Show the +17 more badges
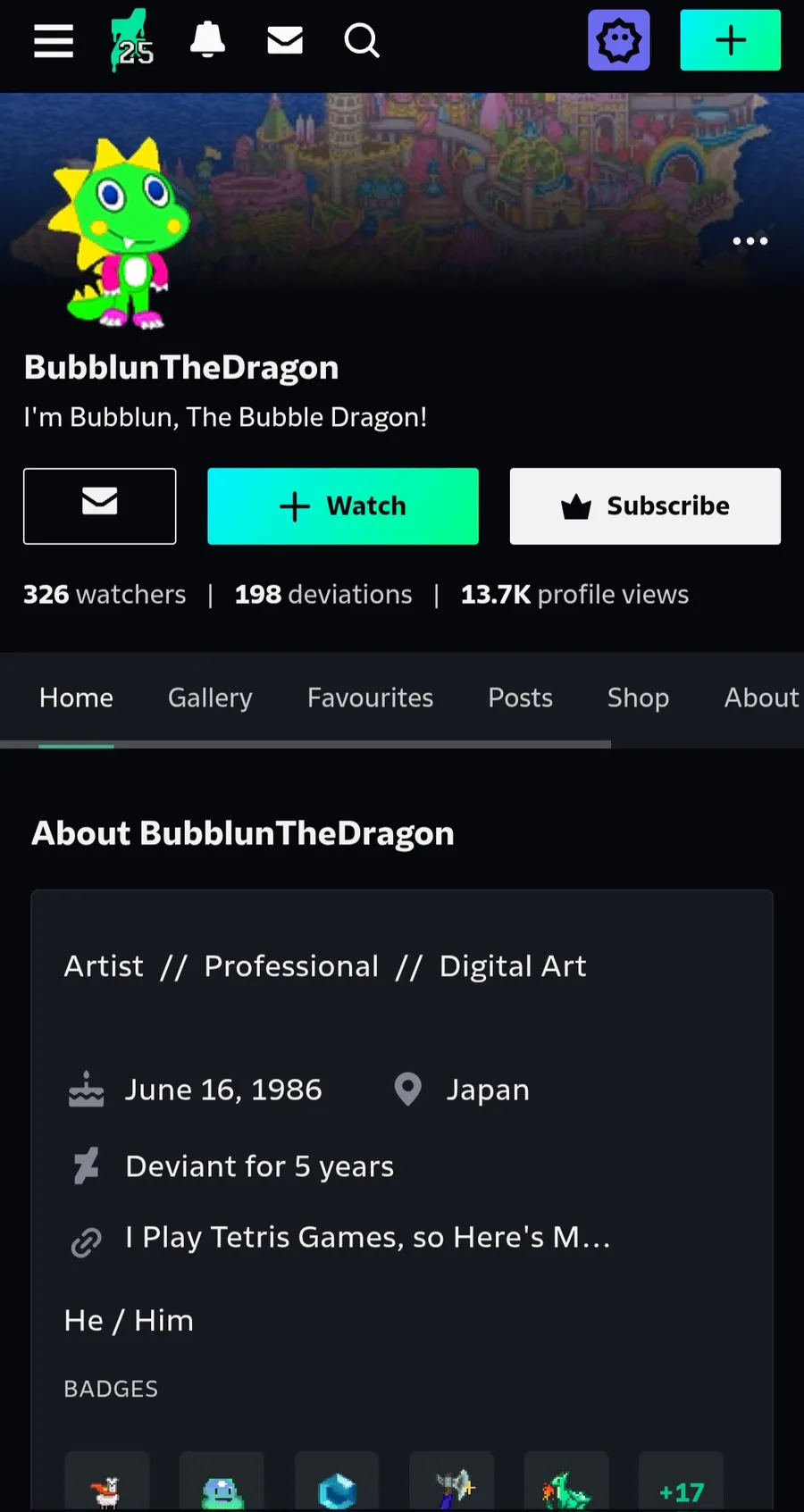The width and height of the screenshot is (804, 1512). (681, 1491)
